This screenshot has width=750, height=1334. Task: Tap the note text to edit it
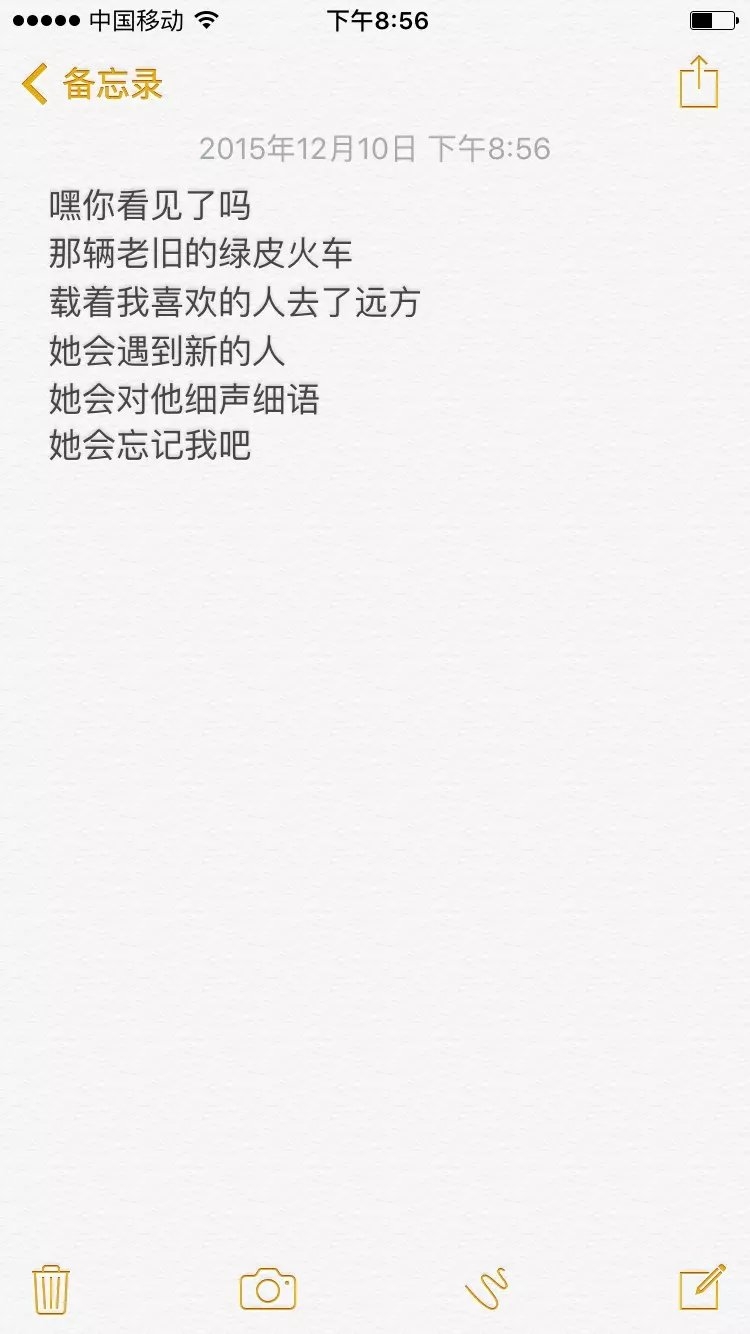pos(234,326)
